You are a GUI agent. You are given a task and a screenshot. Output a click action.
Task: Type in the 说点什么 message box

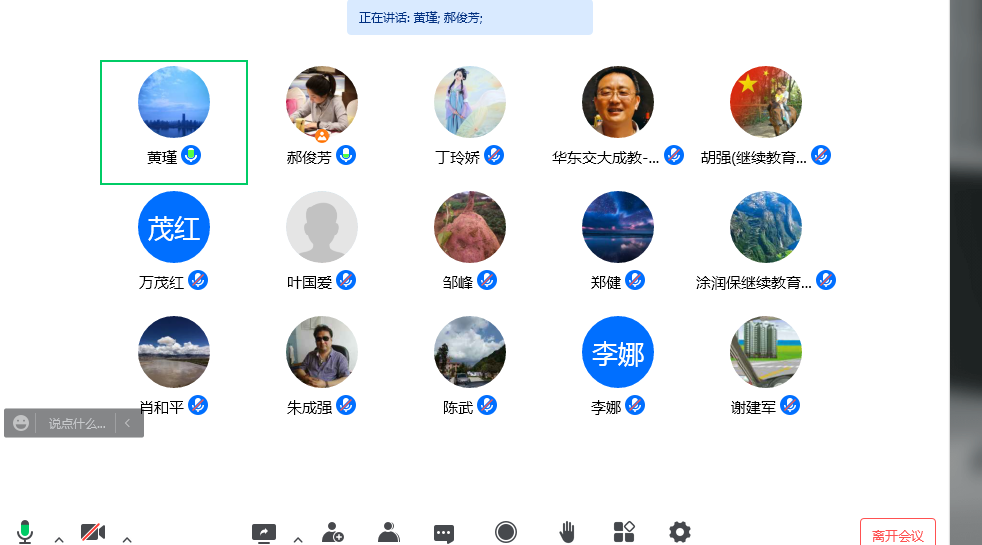click(x=76, y=423)
